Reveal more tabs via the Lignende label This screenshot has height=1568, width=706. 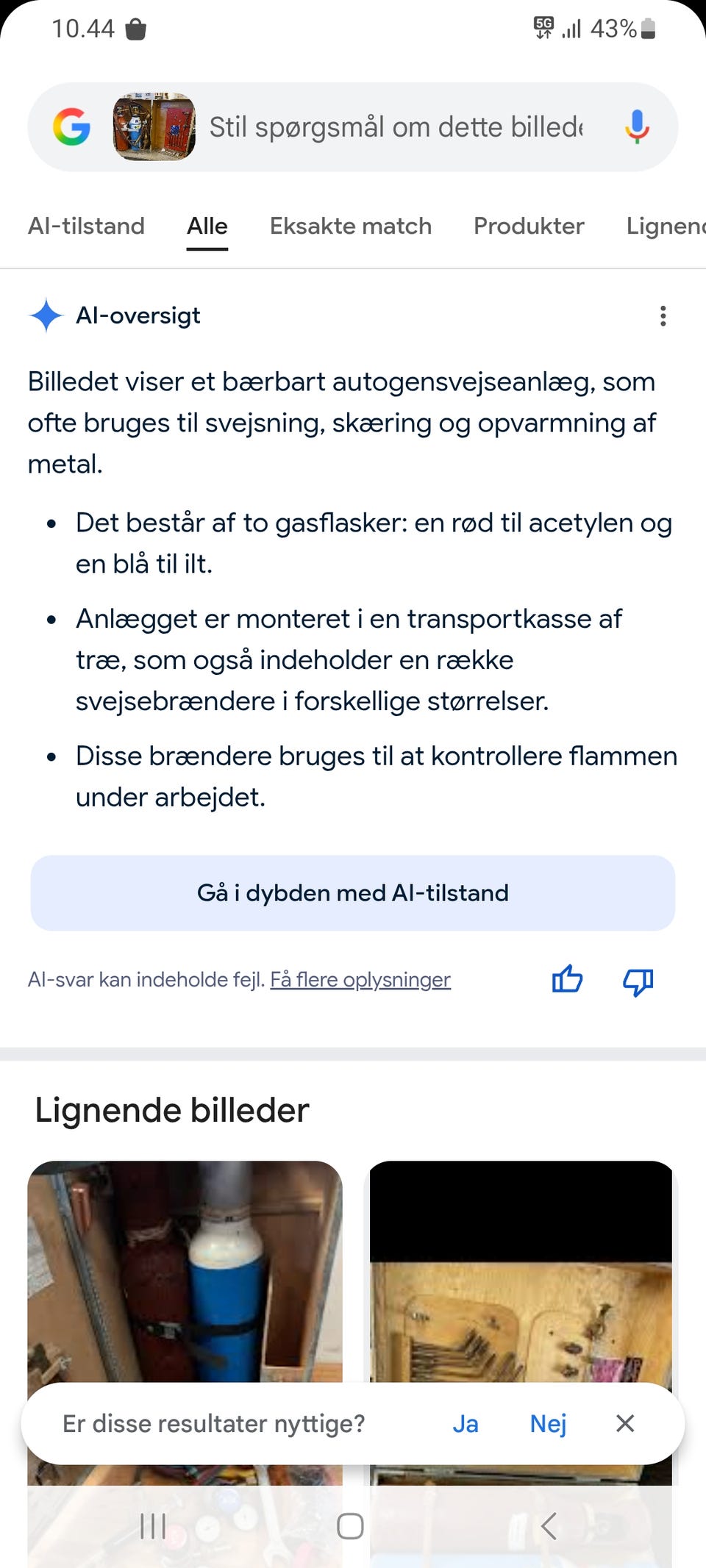point(666,226)
